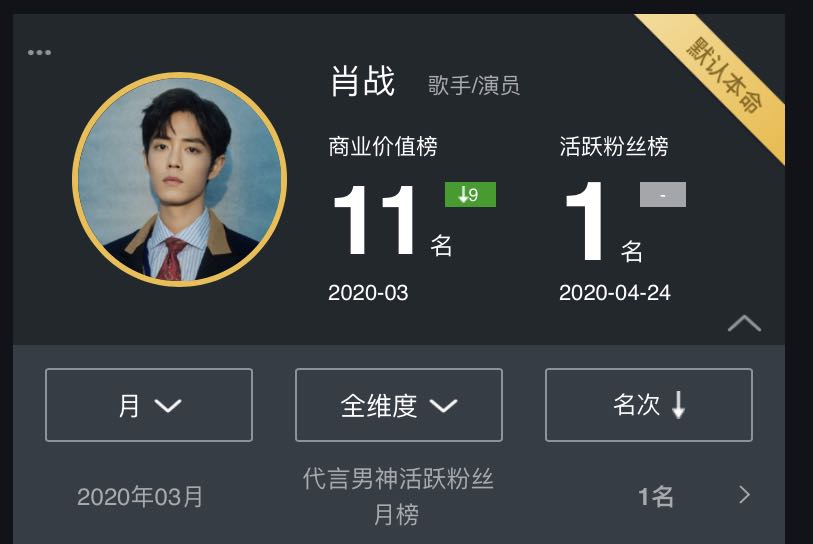This screenshot has height=544, width=813.
Task: Collapse the card with the up chevron
Action: 744,323
